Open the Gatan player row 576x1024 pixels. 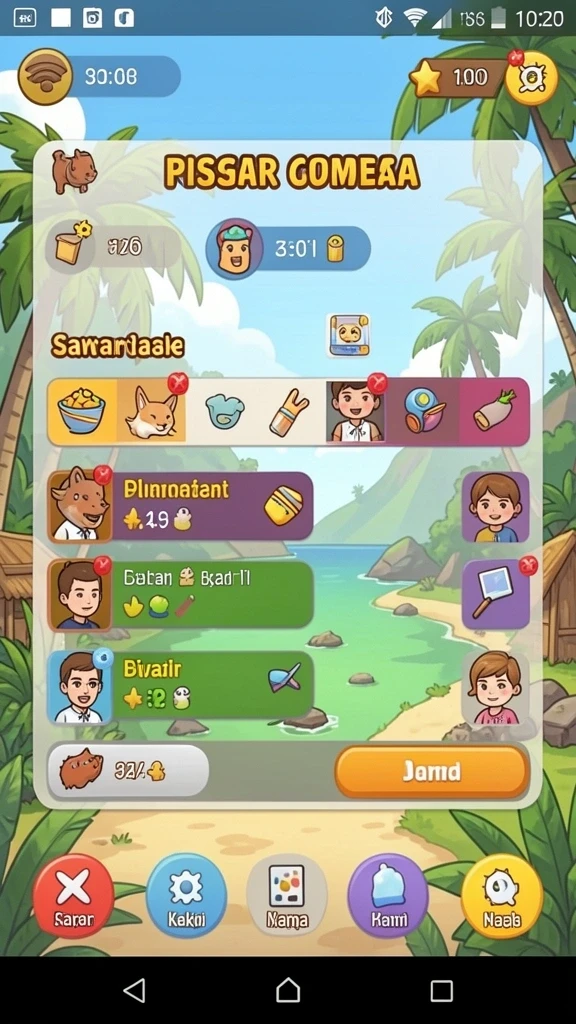(181, 594)
